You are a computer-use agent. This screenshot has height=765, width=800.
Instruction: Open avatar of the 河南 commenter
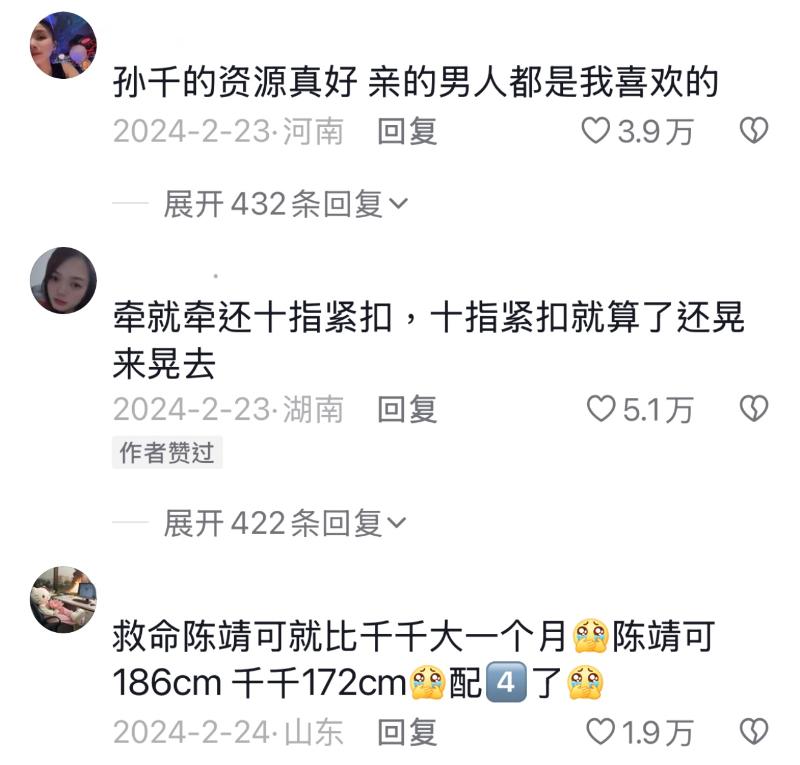click(64, 45)
